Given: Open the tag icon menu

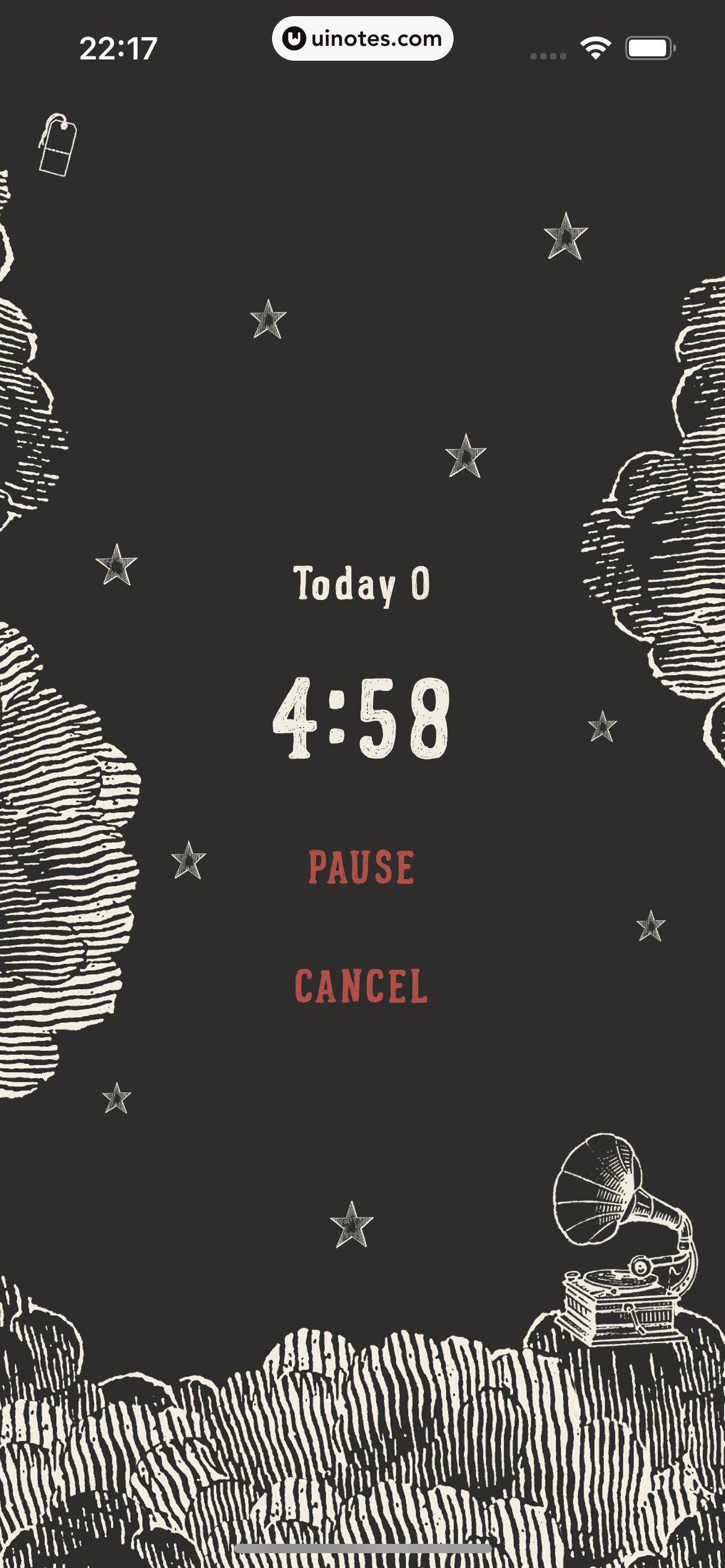Looking at the screenshot, I should [58, 145].
